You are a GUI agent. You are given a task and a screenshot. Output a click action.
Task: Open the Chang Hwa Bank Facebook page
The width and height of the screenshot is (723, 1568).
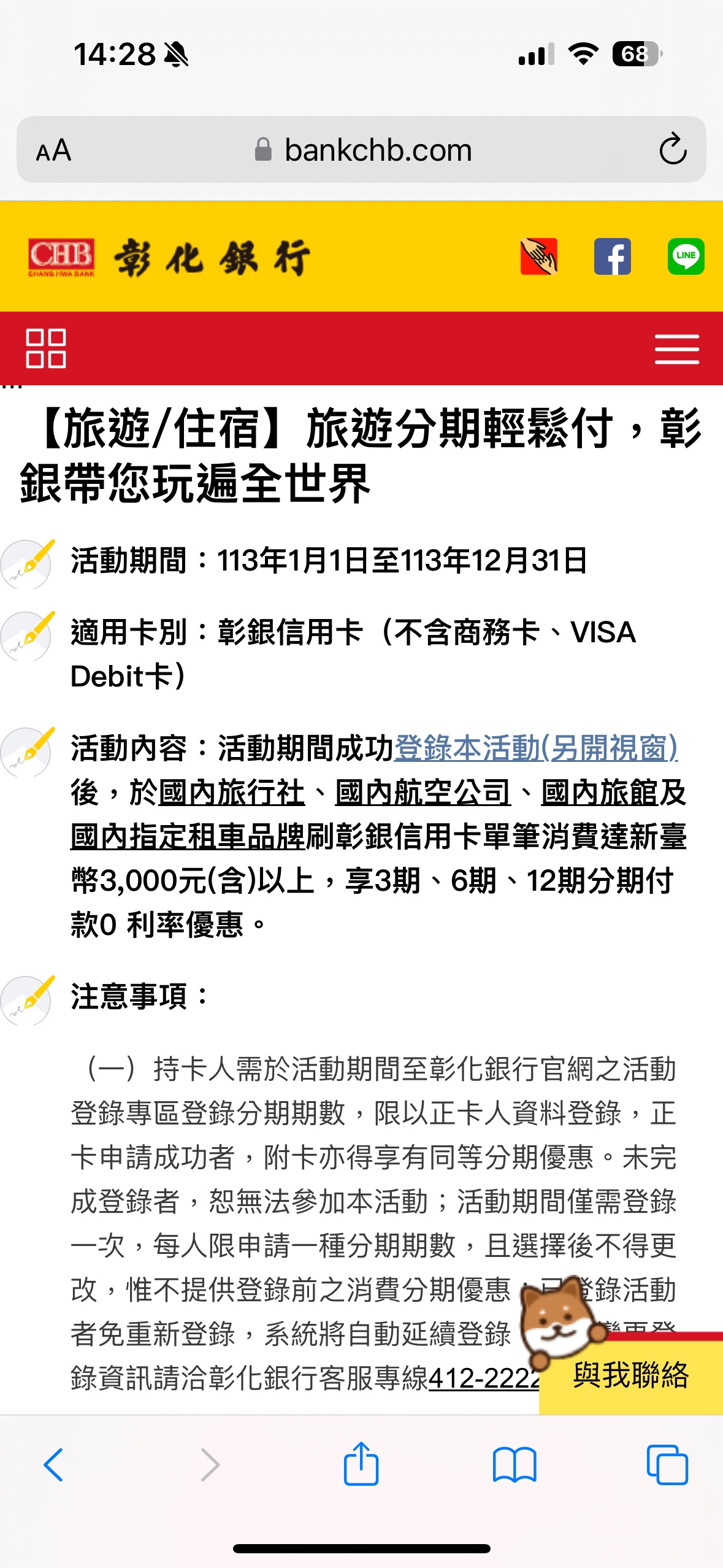612,256
